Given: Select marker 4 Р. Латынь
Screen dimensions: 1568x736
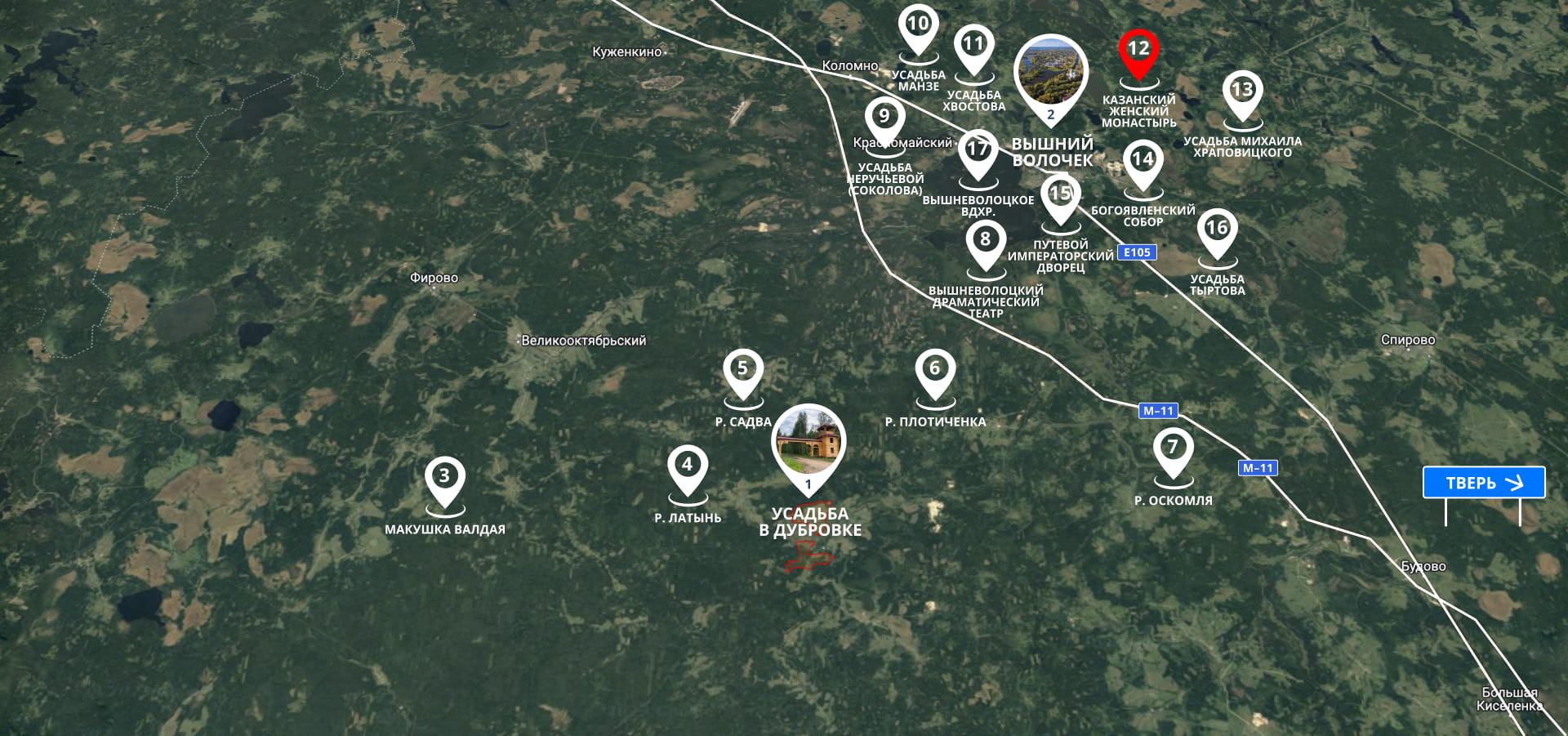Looking at the screenshot, I should (x=688, y=466).
